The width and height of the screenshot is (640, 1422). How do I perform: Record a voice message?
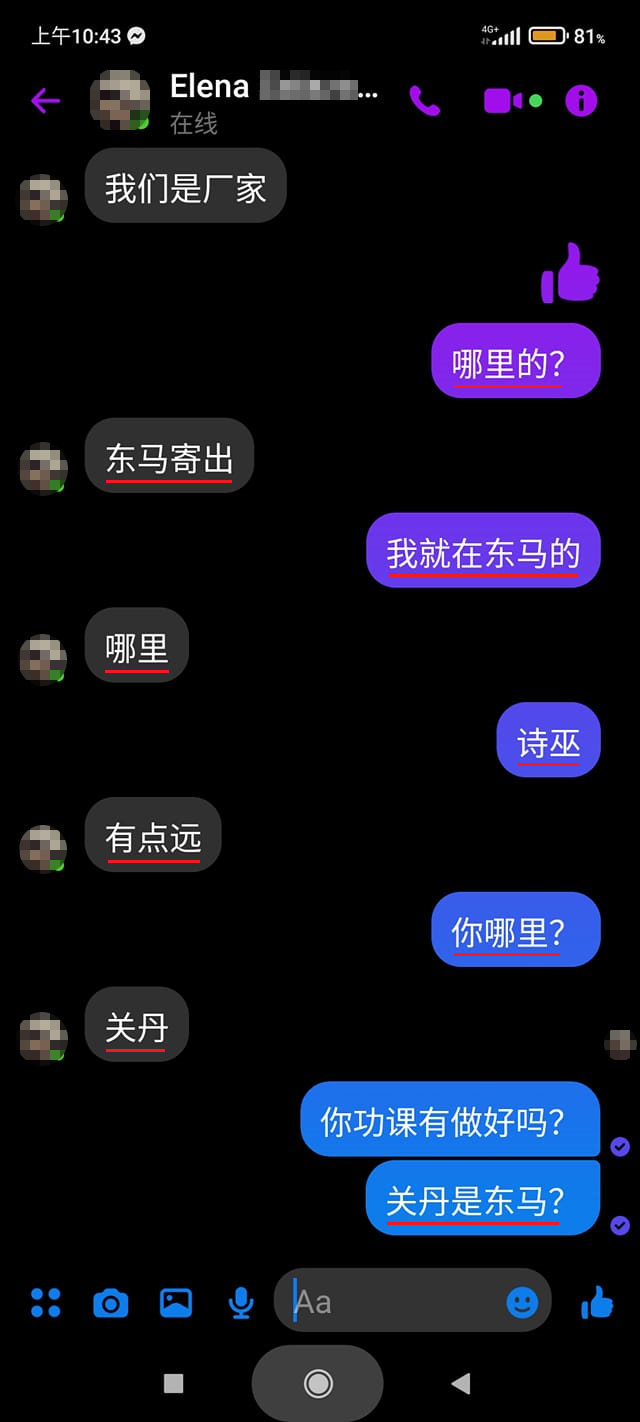point(240,1302)
